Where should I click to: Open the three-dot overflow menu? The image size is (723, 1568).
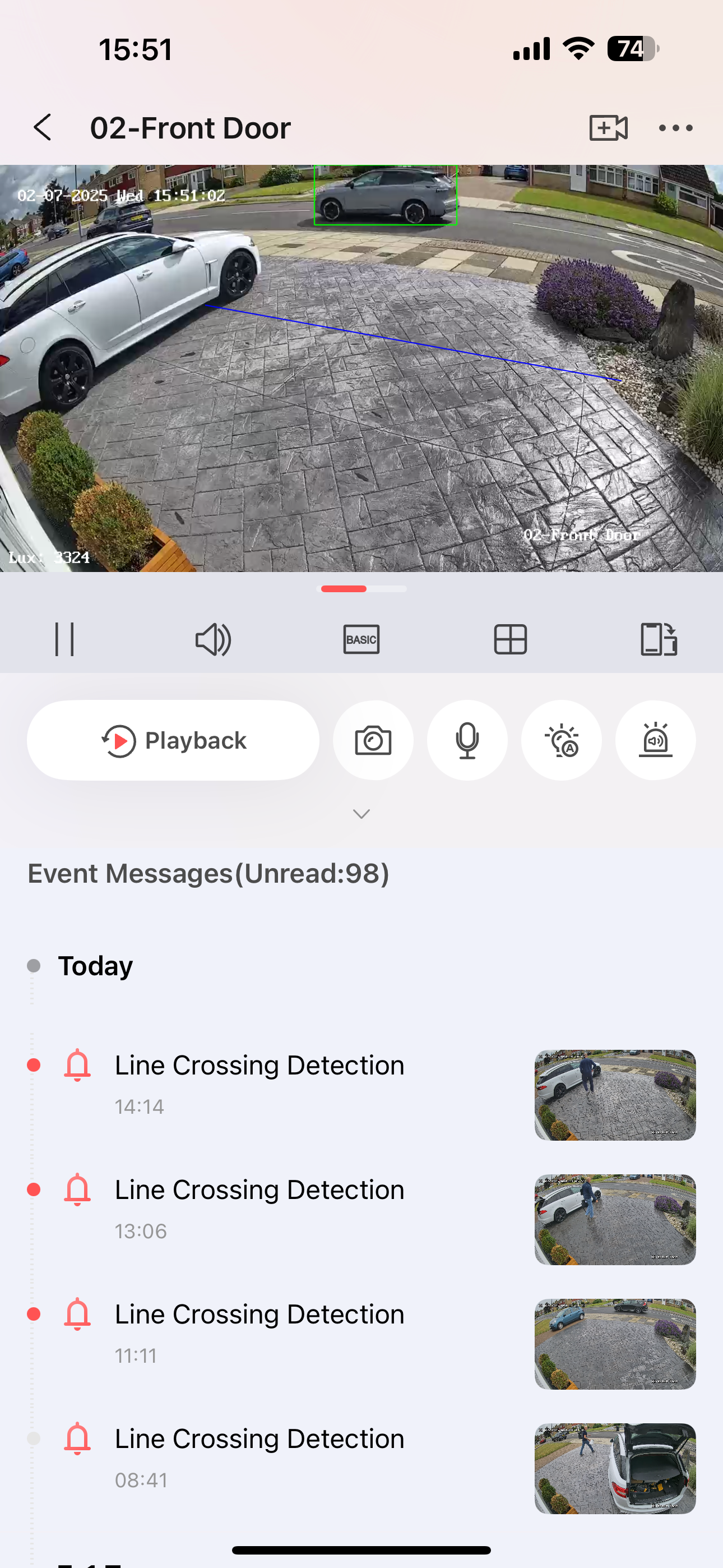click(675, 128)
